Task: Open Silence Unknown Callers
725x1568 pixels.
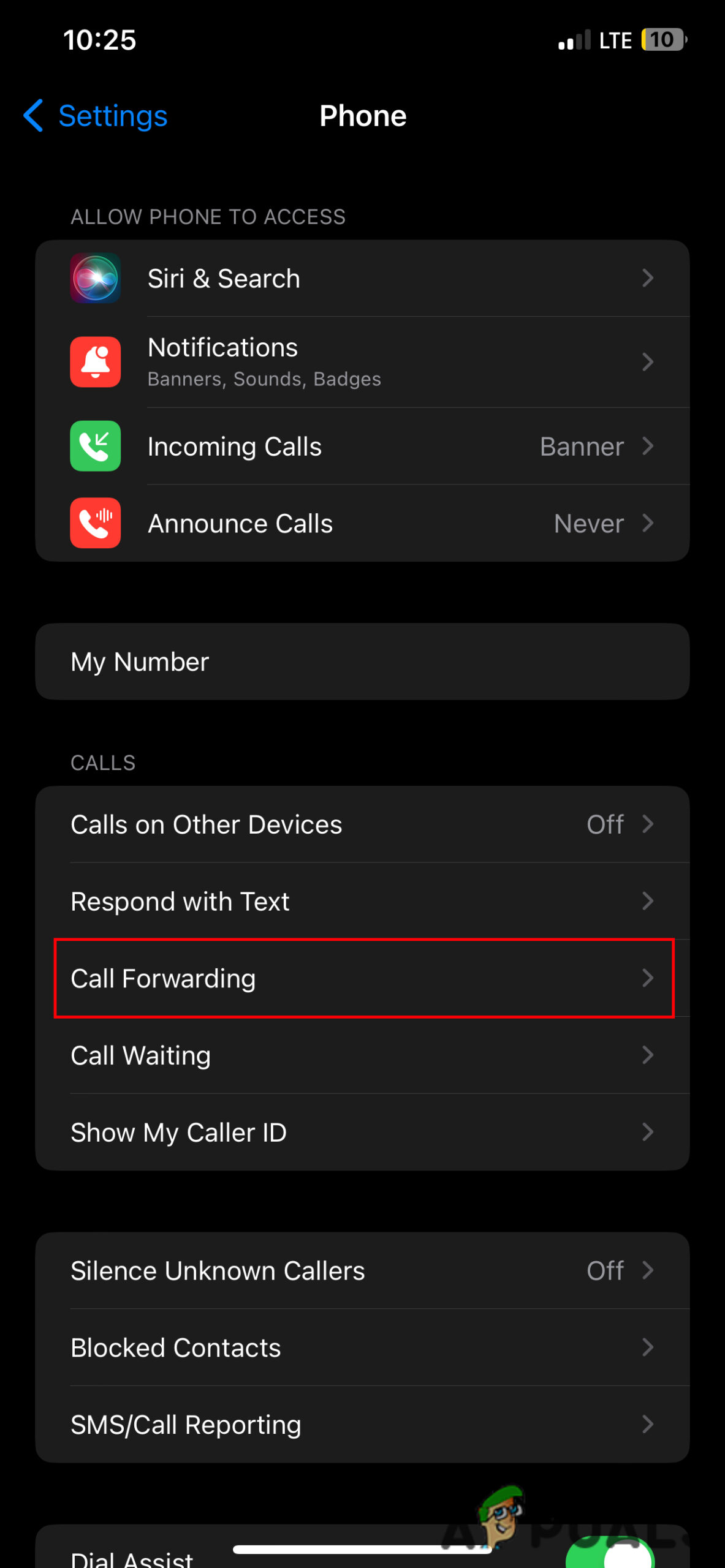Action: (x=362, y=1271)
